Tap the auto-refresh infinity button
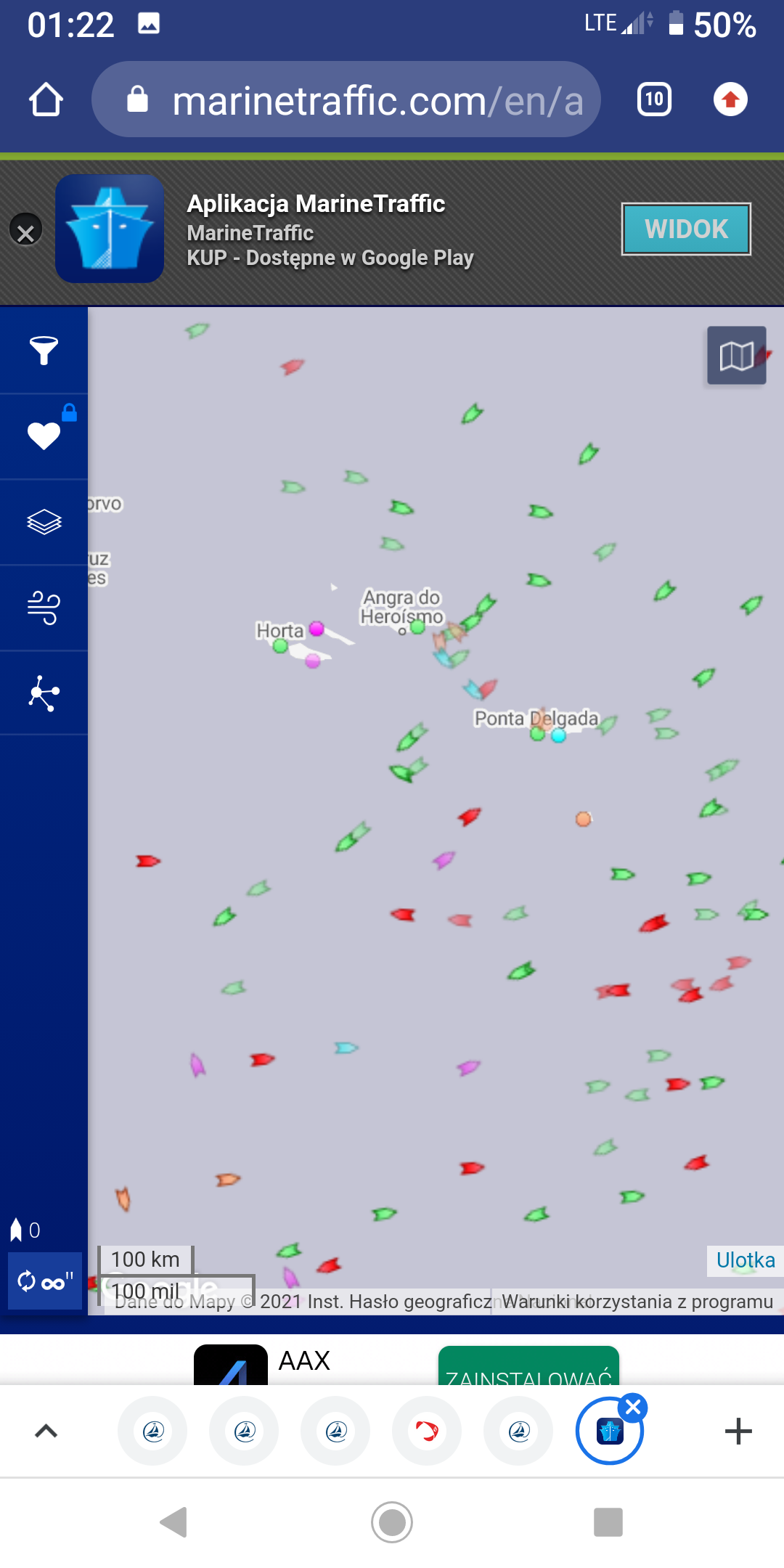 point(45,1281)
